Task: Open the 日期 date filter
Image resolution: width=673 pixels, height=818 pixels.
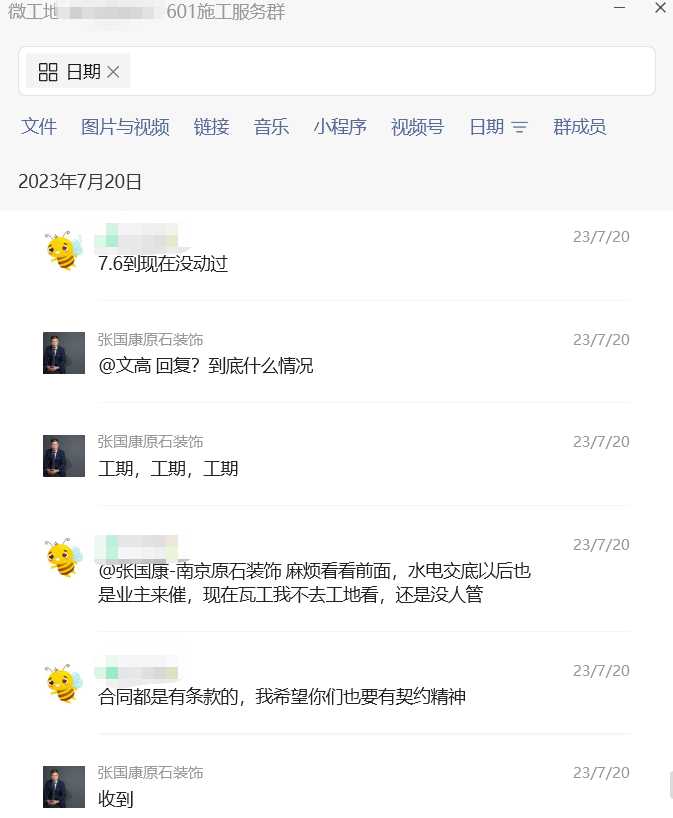Action: click(498, 127)
